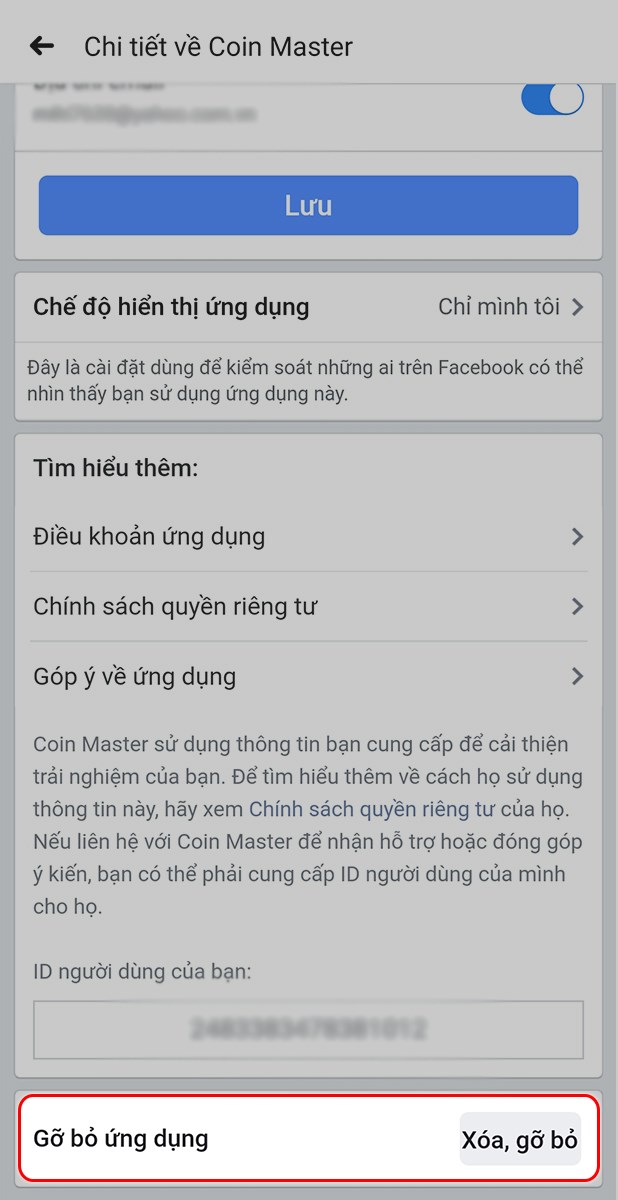Open Chế độ hiển thị ứng dụng setting
Viewport: 618px width, 1200px height.
coord(308,307)
